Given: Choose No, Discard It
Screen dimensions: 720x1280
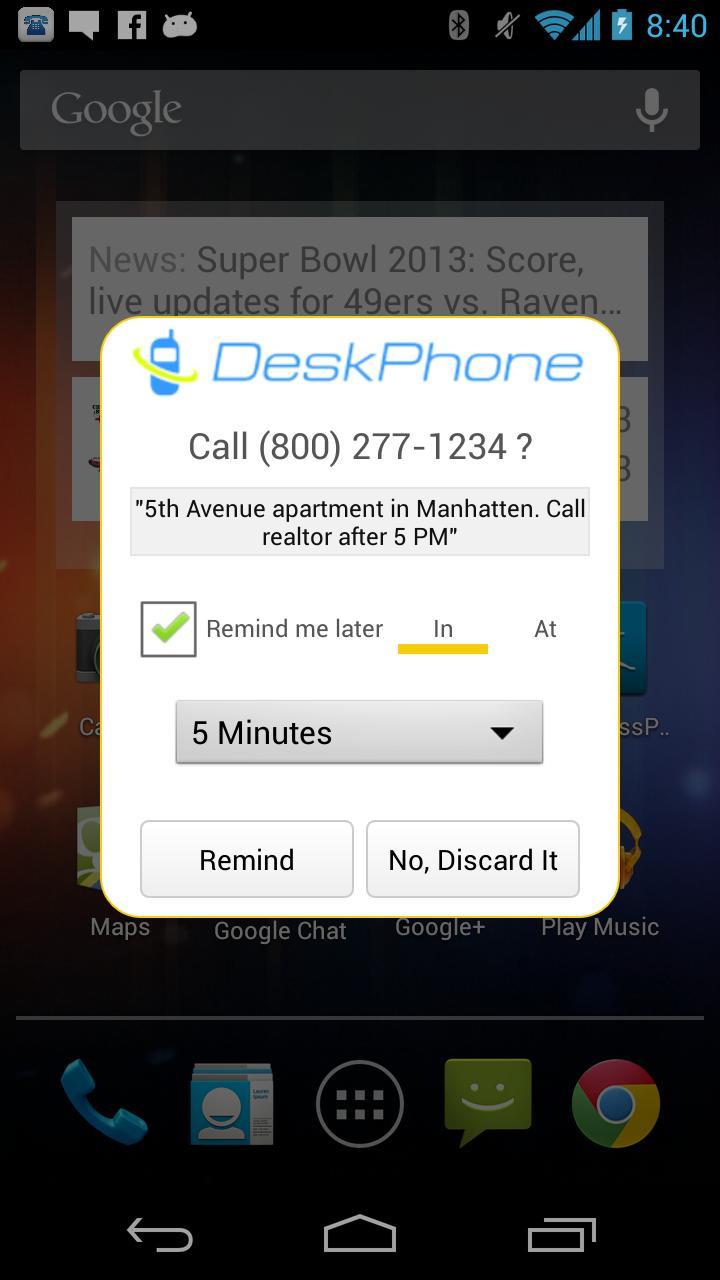Looking at the screenshot, I should [473, 860].
